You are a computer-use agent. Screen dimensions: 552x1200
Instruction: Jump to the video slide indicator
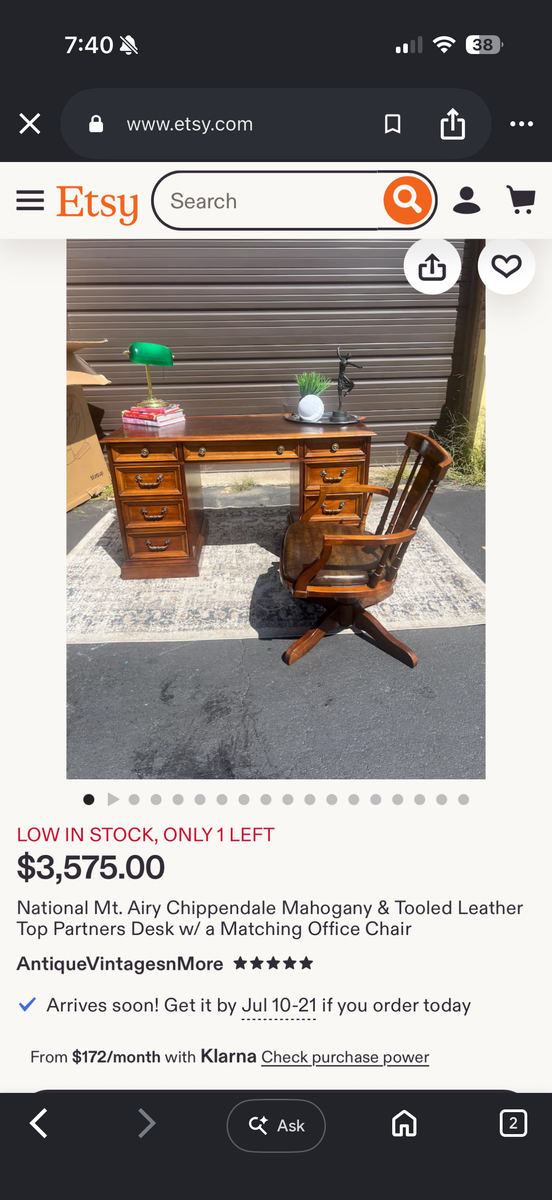112,799
